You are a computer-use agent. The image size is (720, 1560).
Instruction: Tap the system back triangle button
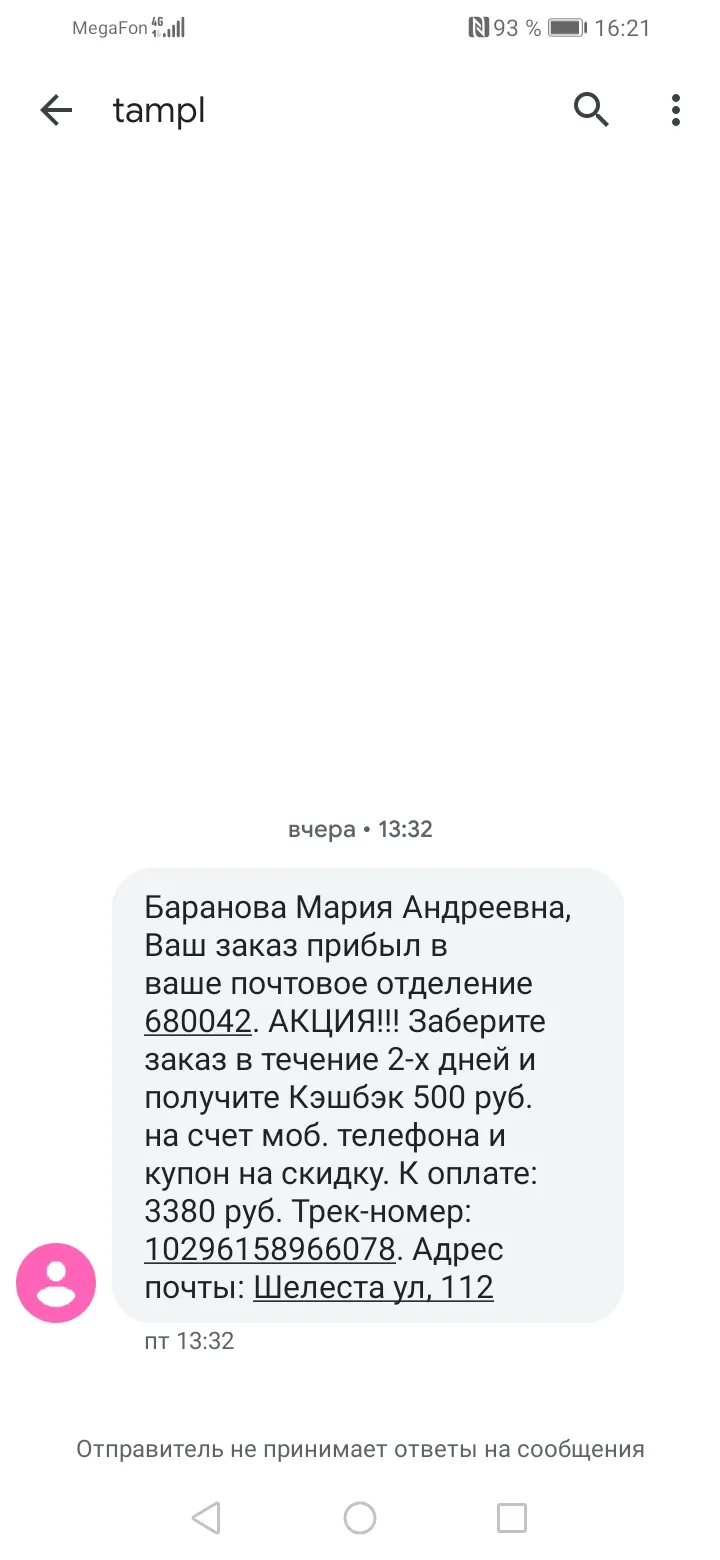(206, 1518)
